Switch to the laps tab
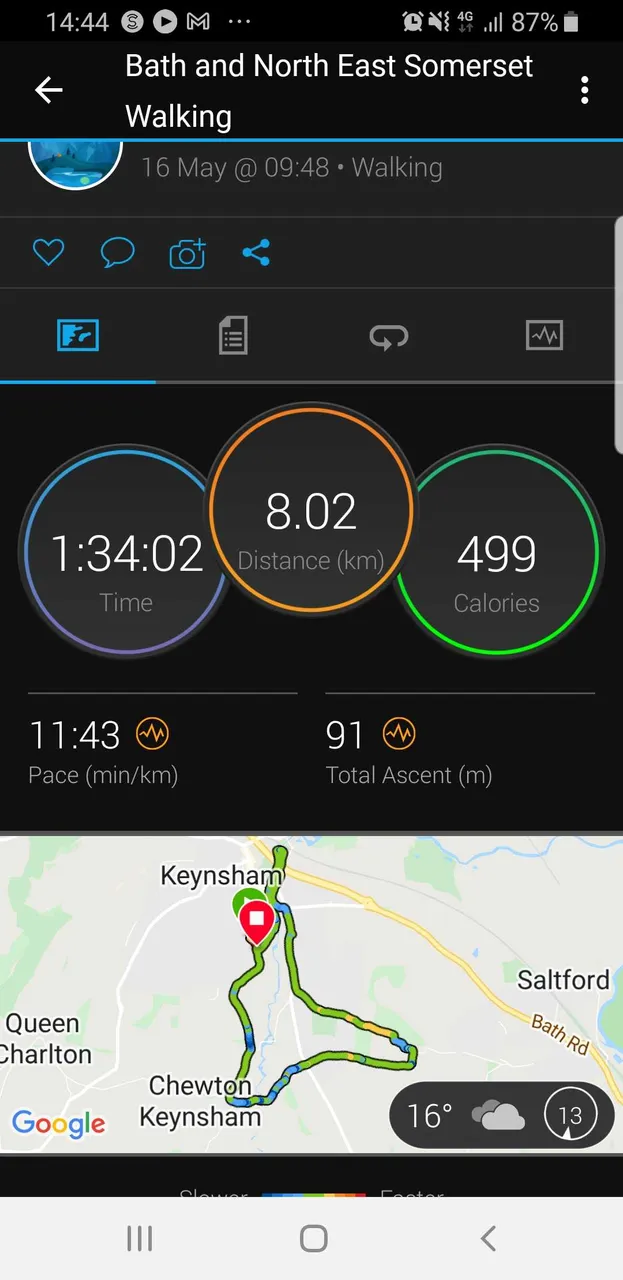This screenshot has width=623, height=1280. click(x=389, y=336)
